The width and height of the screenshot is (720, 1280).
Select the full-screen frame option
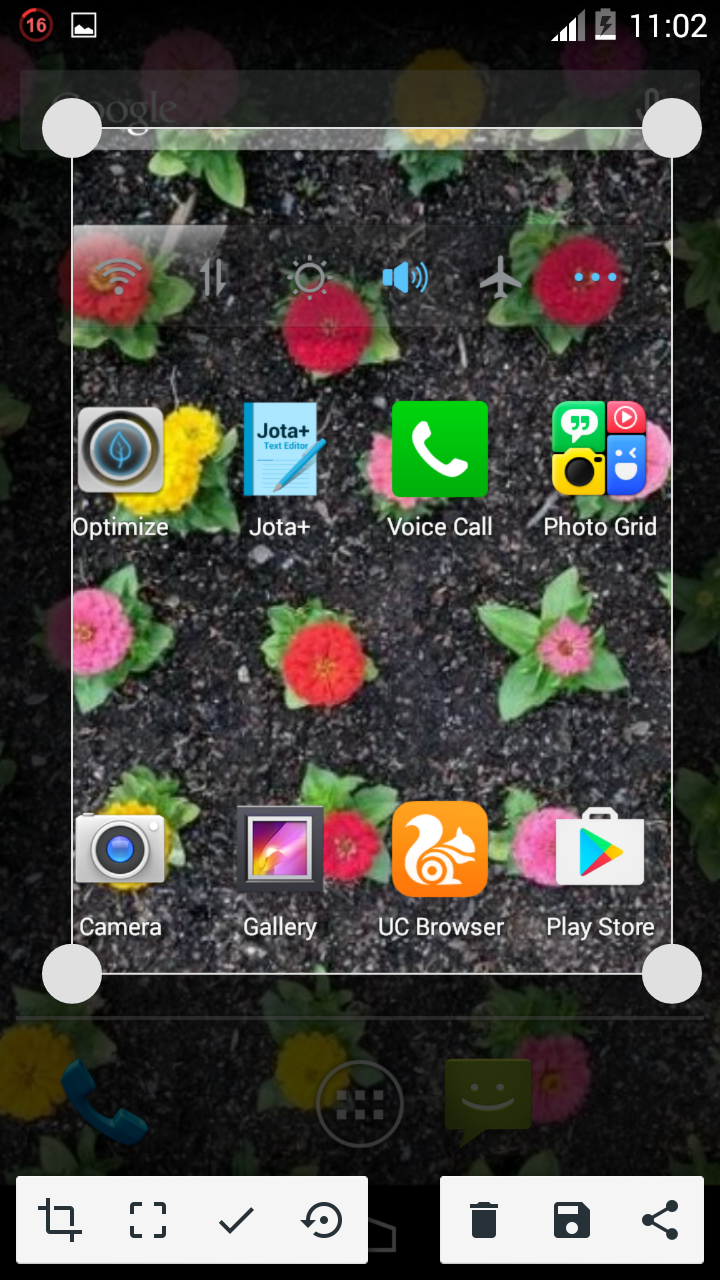coord(148,1221)
